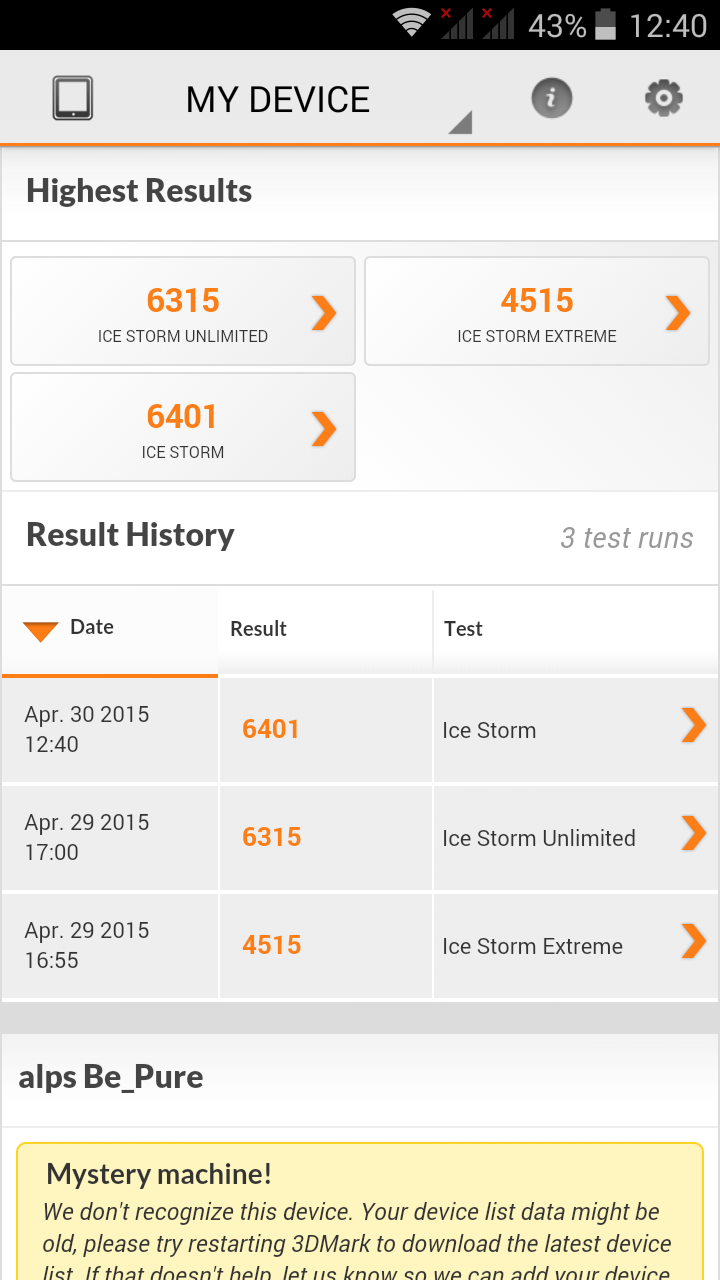
Task: Sort history by the Test column
Action: (x=576, y=630)
